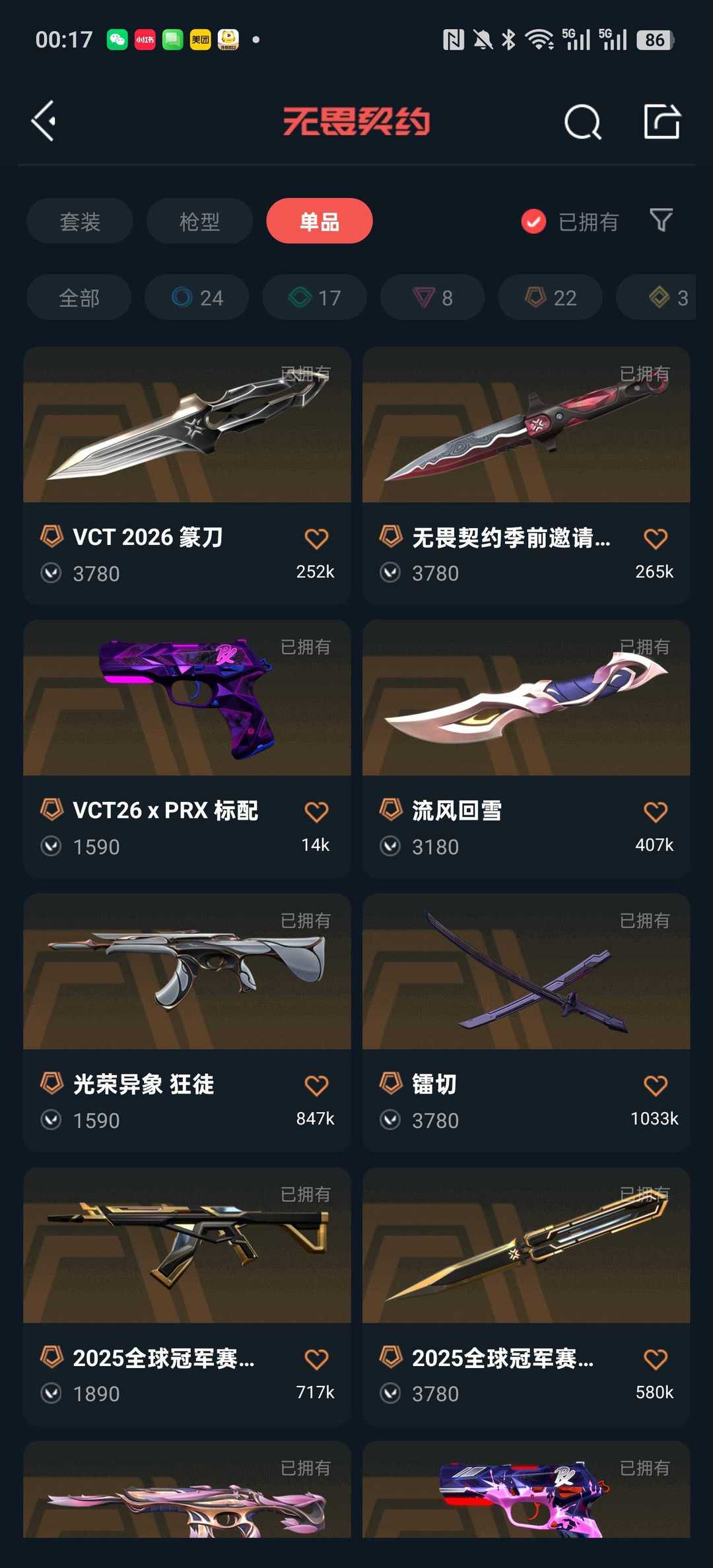This screenshot has width=713, height=1568.
Task: Switch to the 枪型 tab
Action: click(x=199, y=221)
